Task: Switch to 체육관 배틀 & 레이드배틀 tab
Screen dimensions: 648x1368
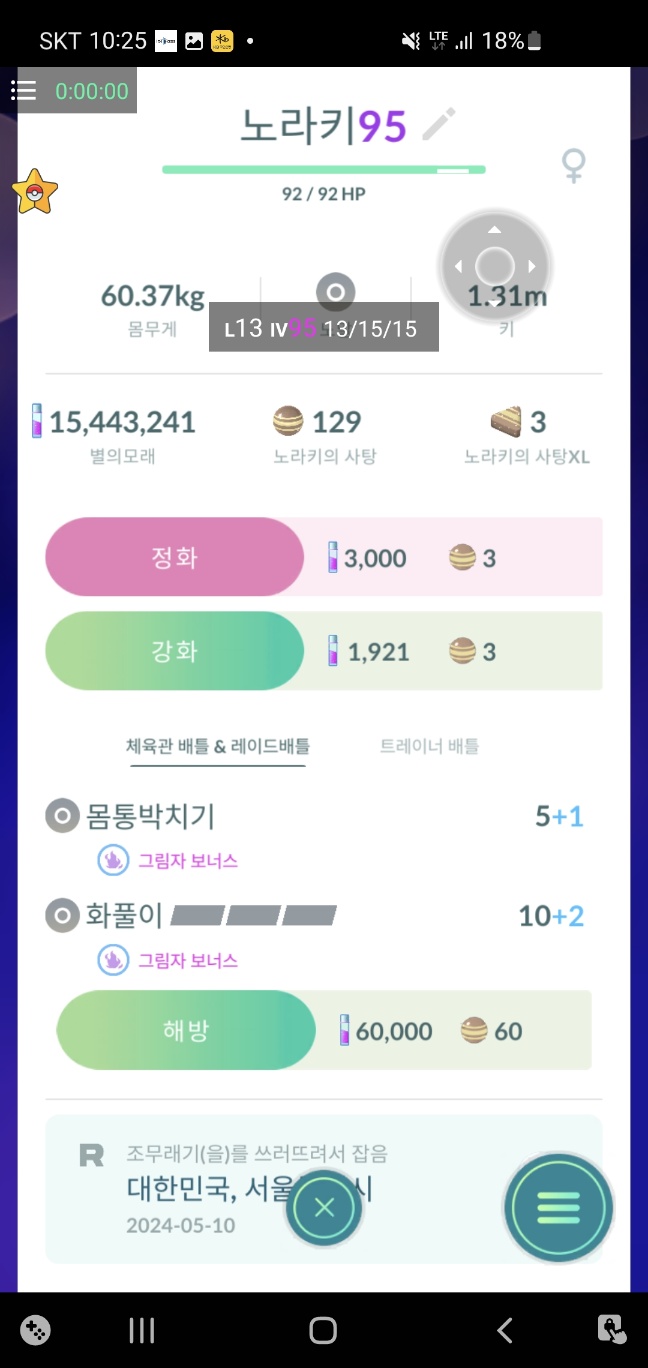Action: point(217,746)
